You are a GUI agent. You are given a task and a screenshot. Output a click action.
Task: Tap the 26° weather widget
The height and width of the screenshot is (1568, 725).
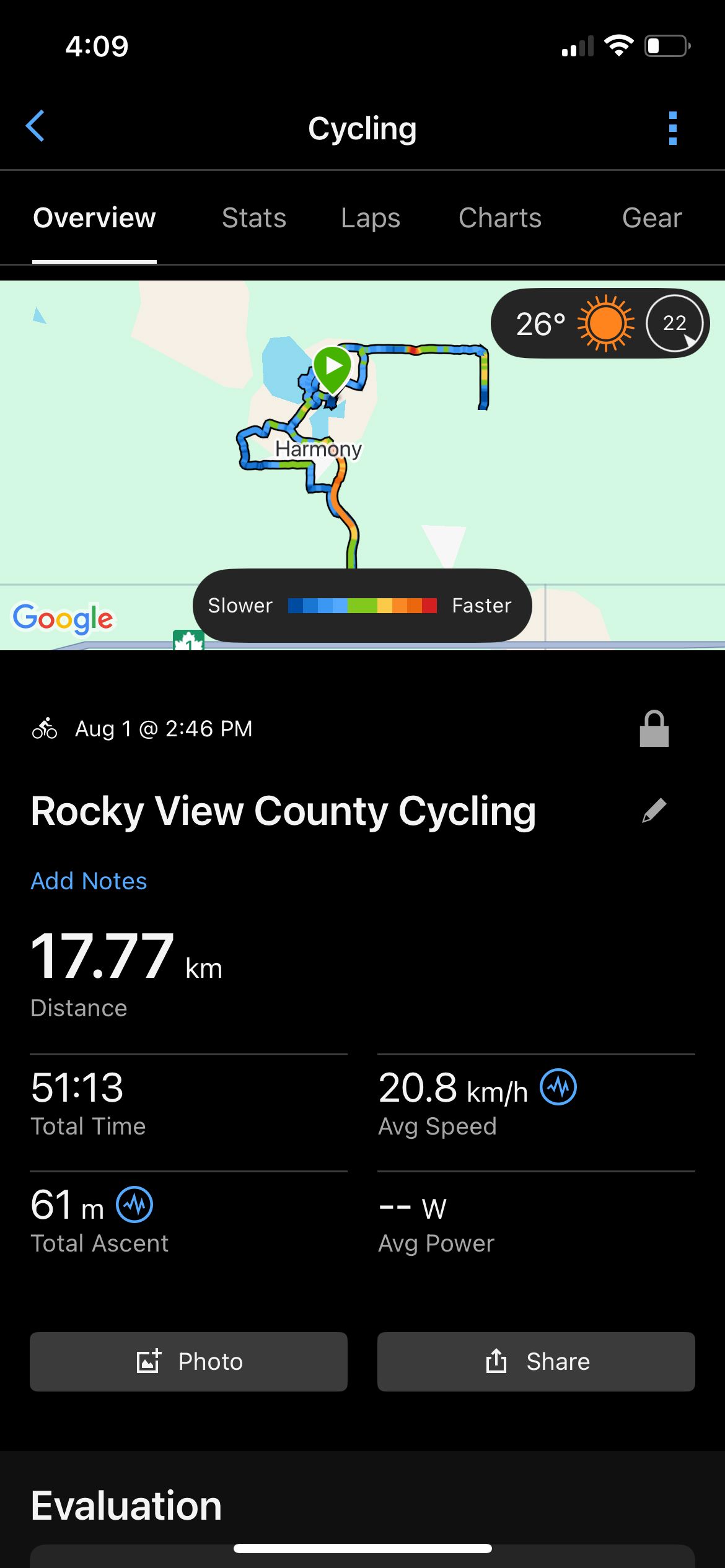pyautogui.click(x=600, y=323)
